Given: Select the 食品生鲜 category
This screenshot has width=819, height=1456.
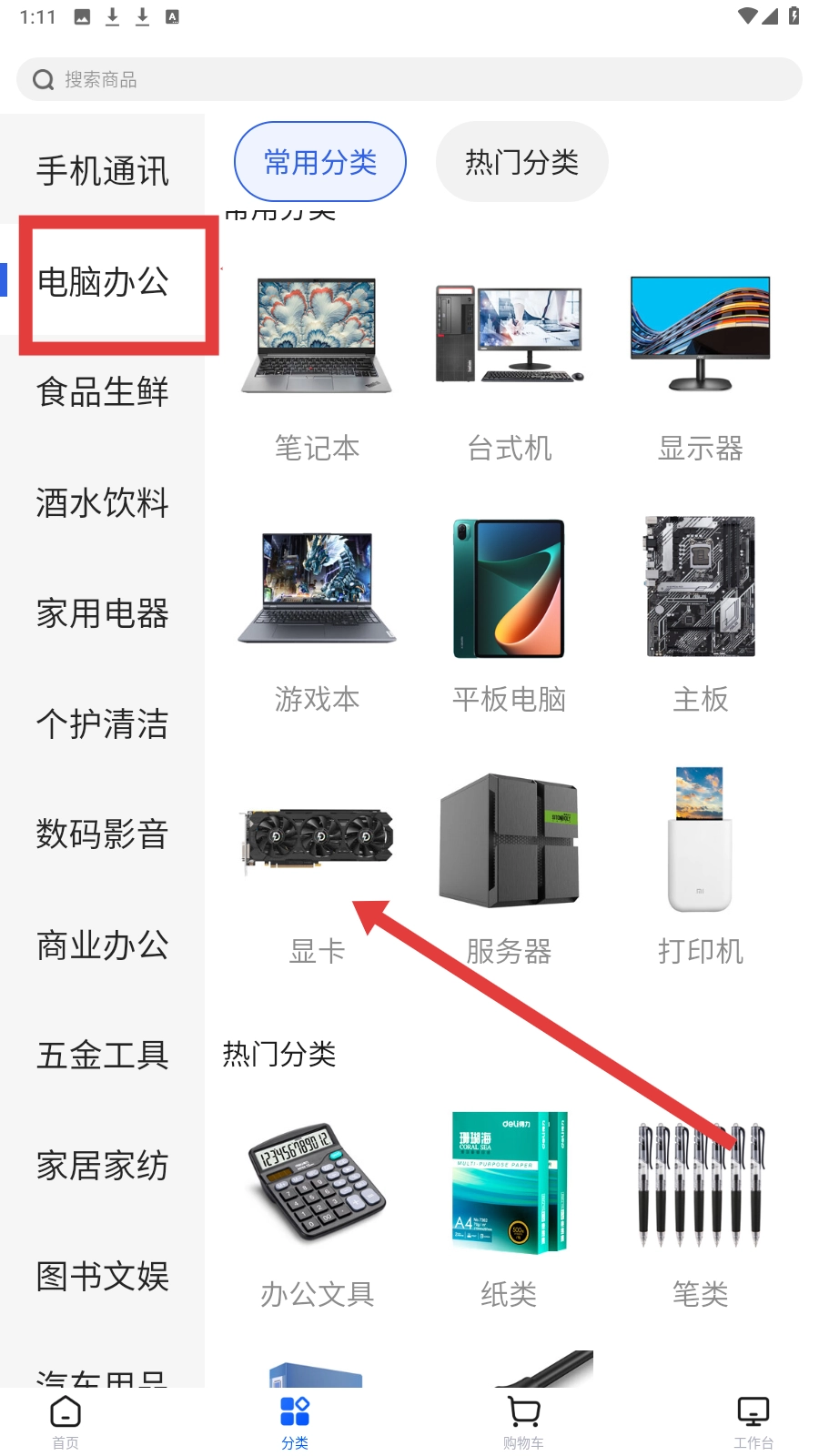Looking at the screenshot, I should click(x=102, y=392).
